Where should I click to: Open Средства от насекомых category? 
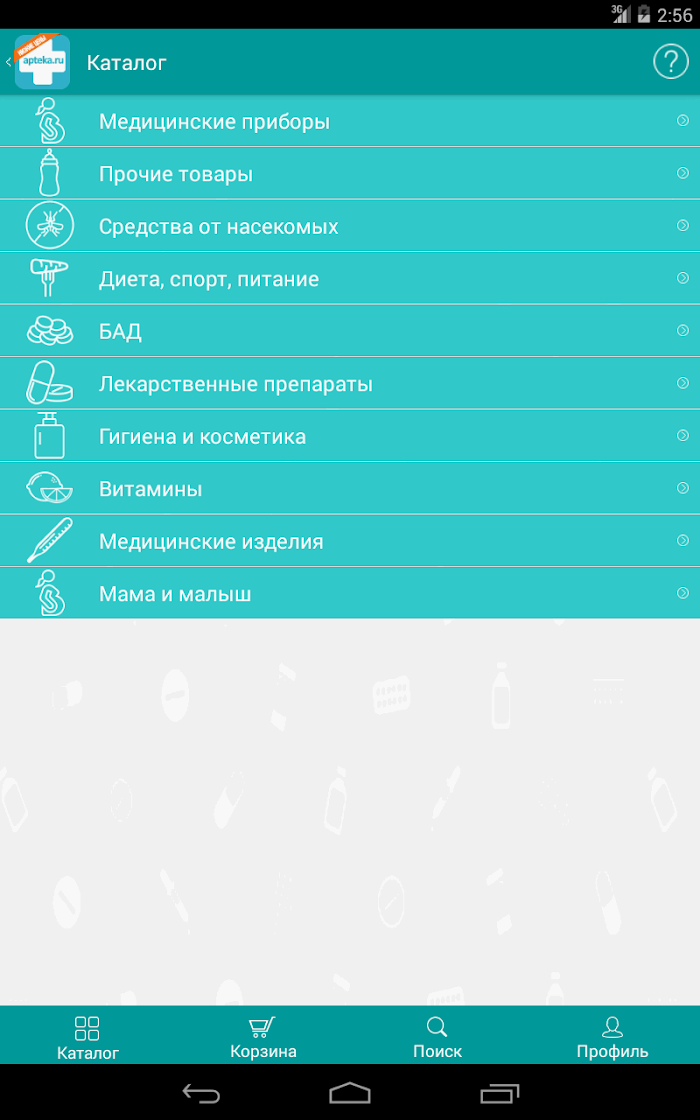pyautogui.click(x=350, y=226)
